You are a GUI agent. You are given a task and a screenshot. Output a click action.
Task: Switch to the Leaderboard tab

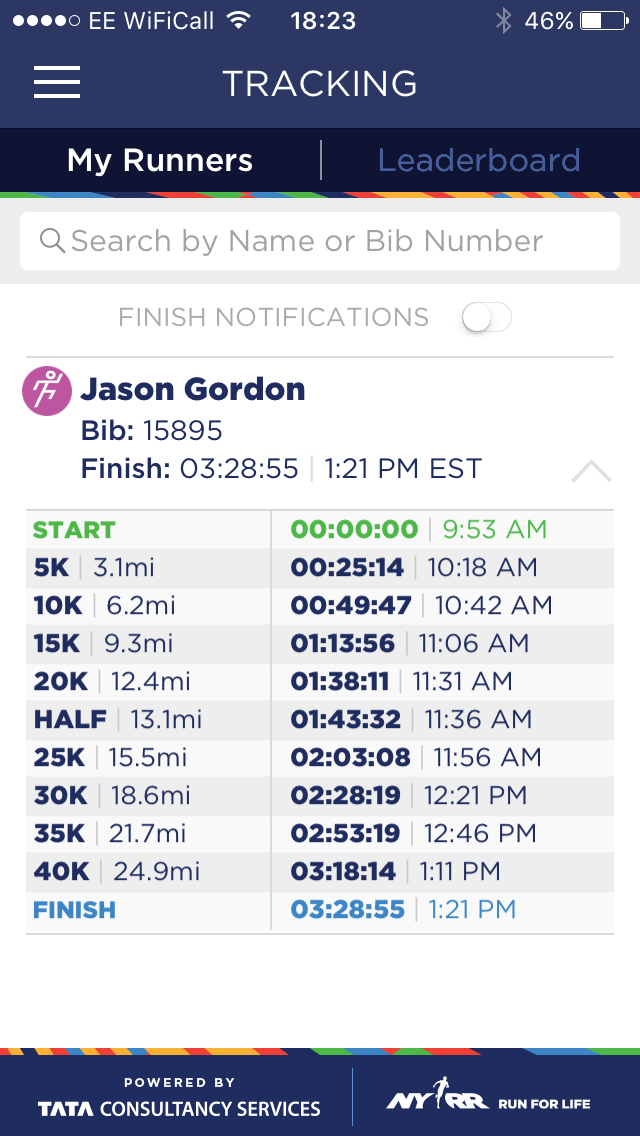click(x=479, y=160)
